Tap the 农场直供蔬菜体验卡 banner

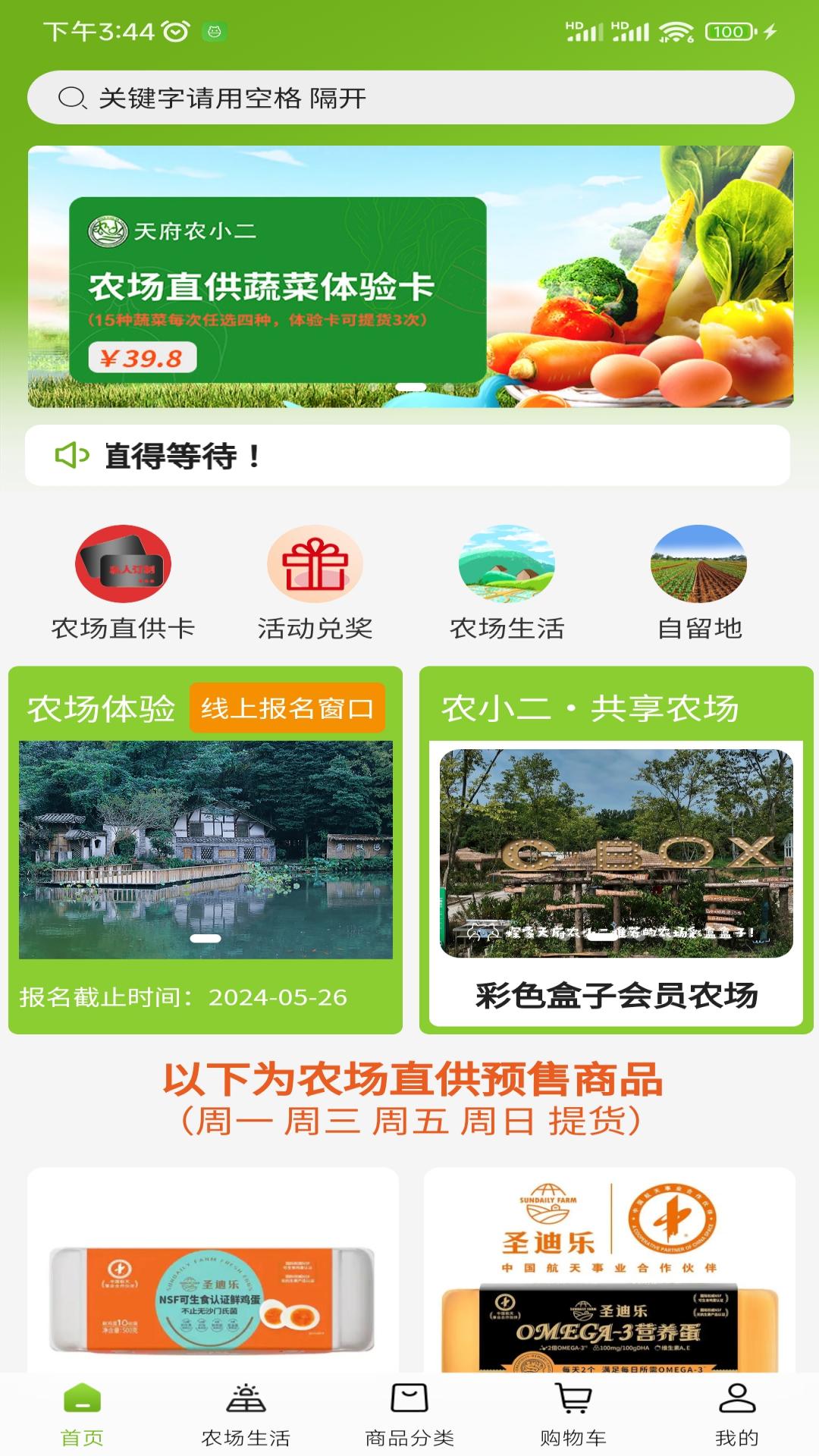[x=409, y=277]
